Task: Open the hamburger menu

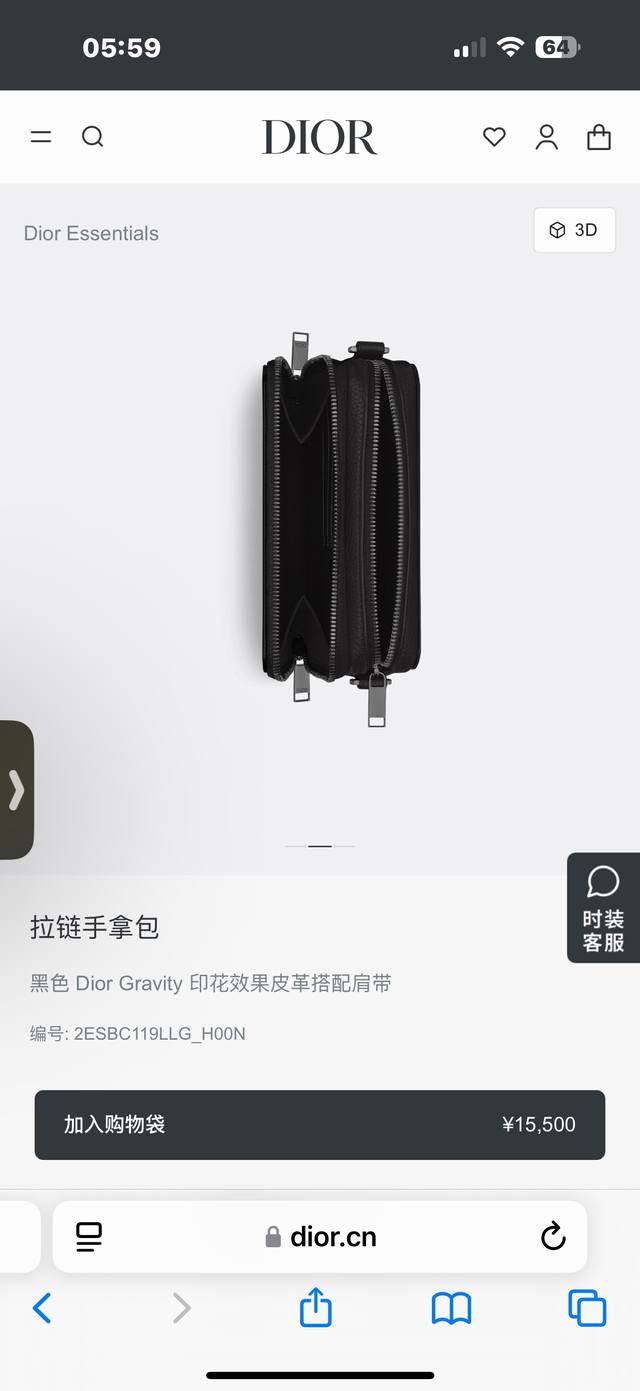Action: click(x=41, y=137)
